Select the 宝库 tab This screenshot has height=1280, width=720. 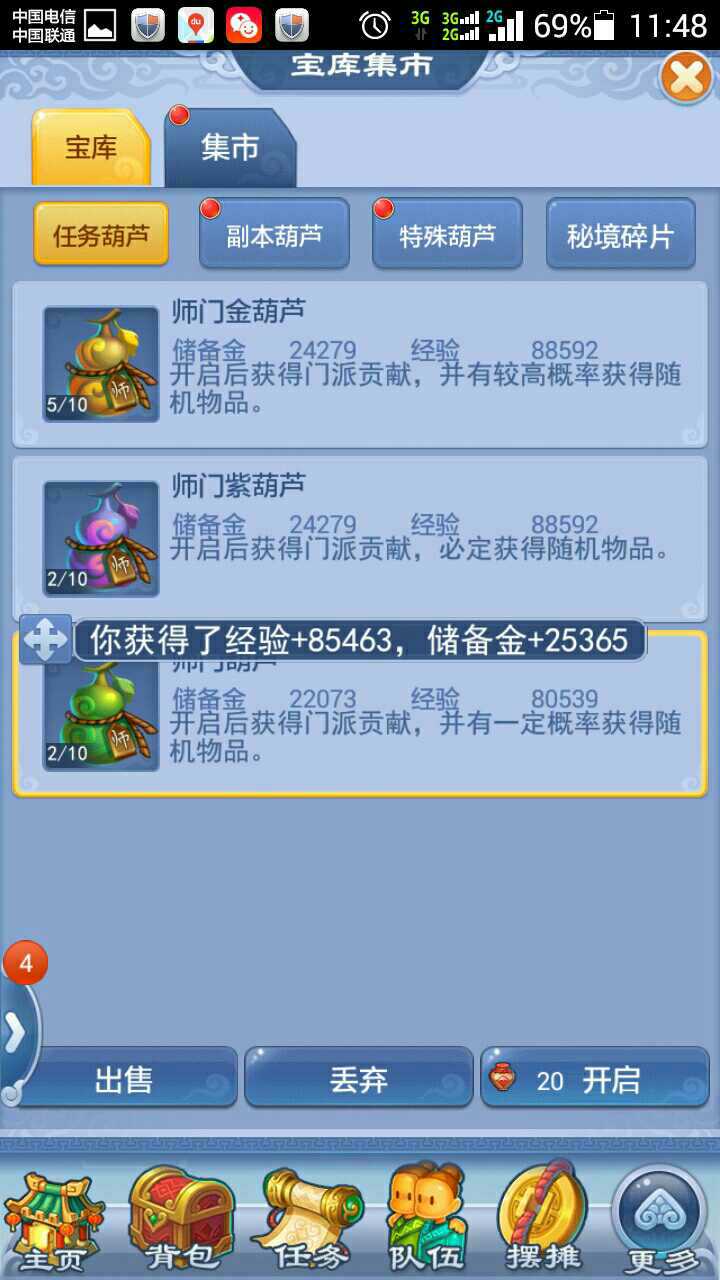[x=91, y=148]
